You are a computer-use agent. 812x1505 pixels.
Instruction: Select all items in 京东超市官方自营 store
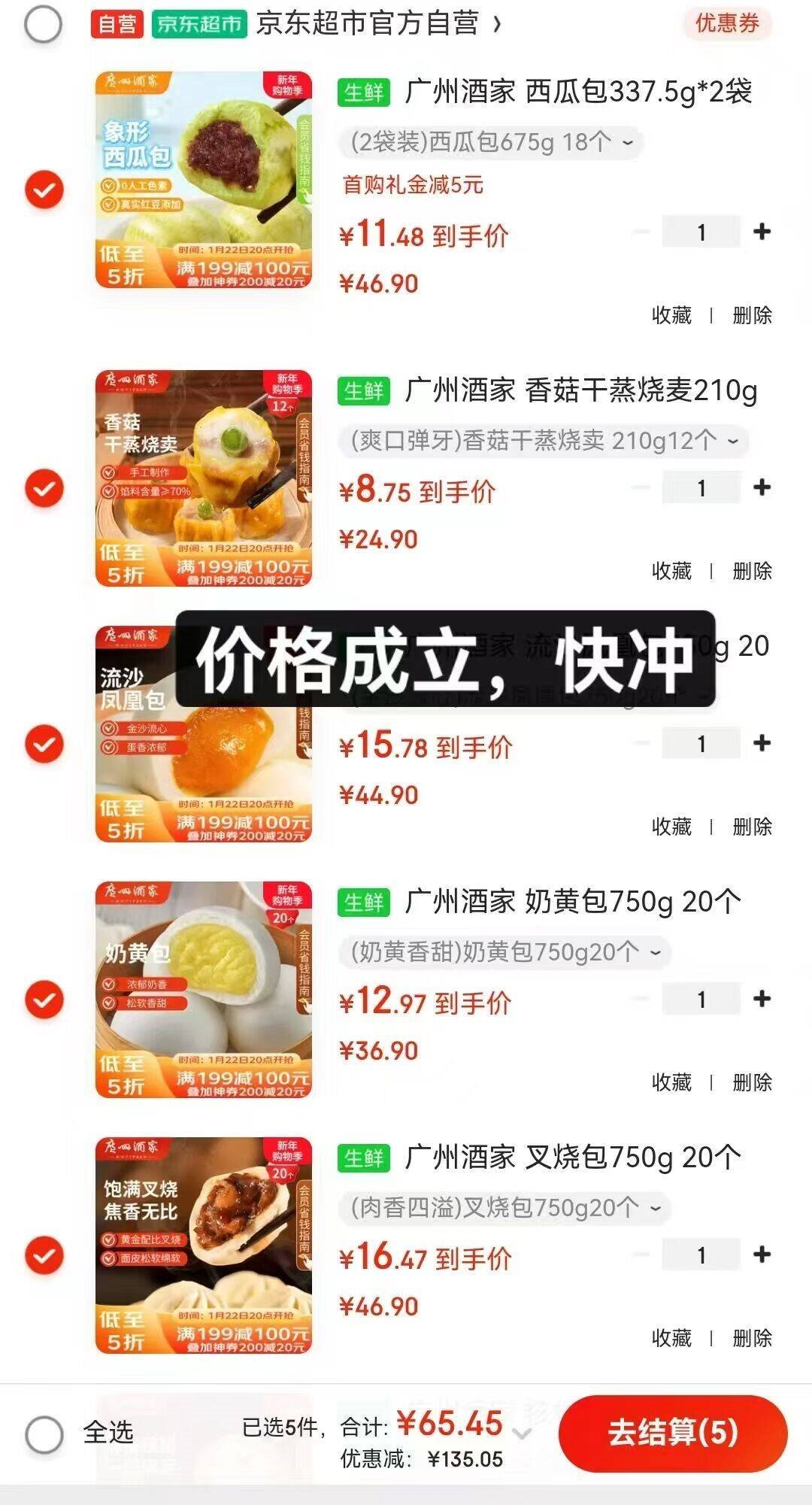44,24
